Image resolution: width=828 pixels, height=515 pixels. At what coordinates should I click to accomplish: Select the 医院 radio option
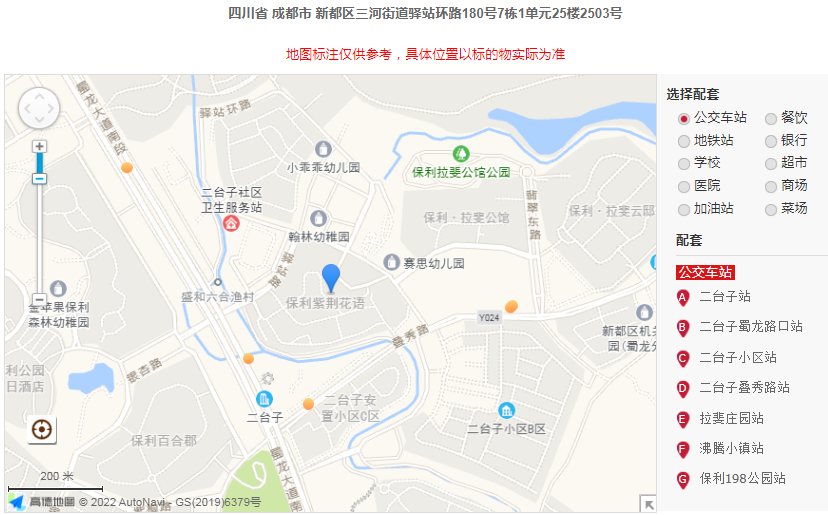[684, 186]
